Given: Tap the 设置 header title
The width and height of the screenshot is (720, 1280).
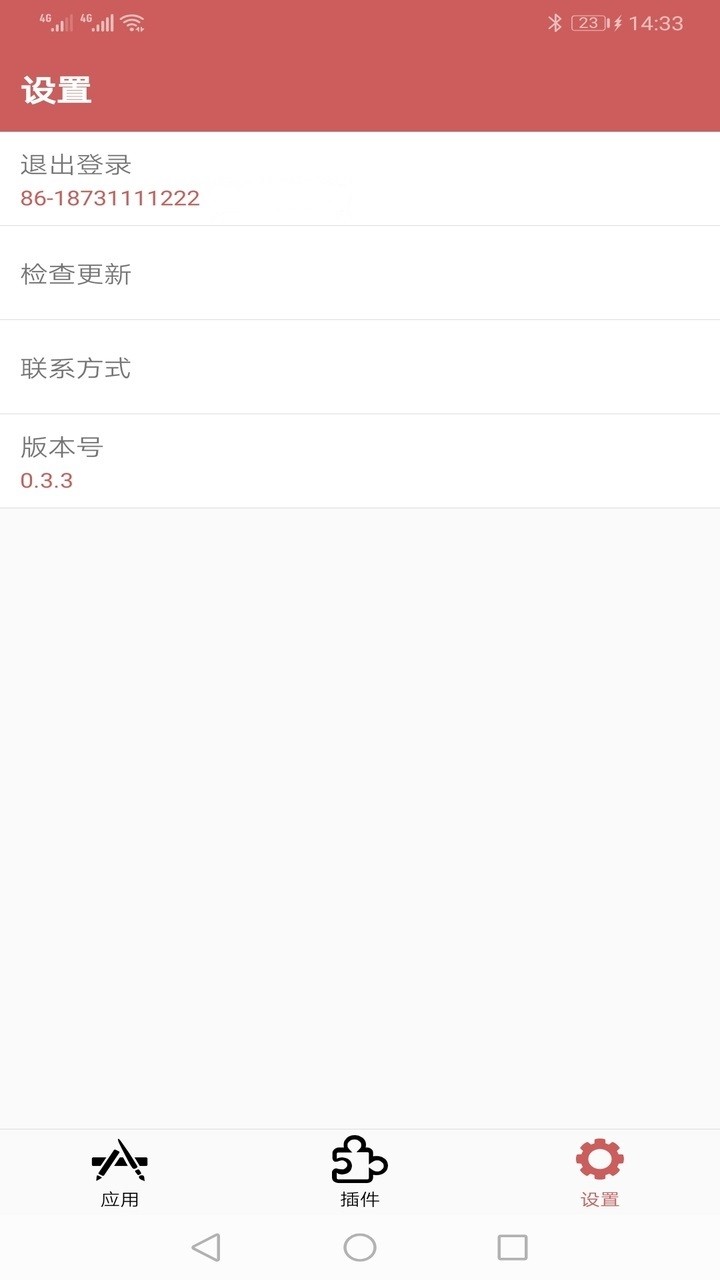Looking at the screenshot, I should (56, 89).
